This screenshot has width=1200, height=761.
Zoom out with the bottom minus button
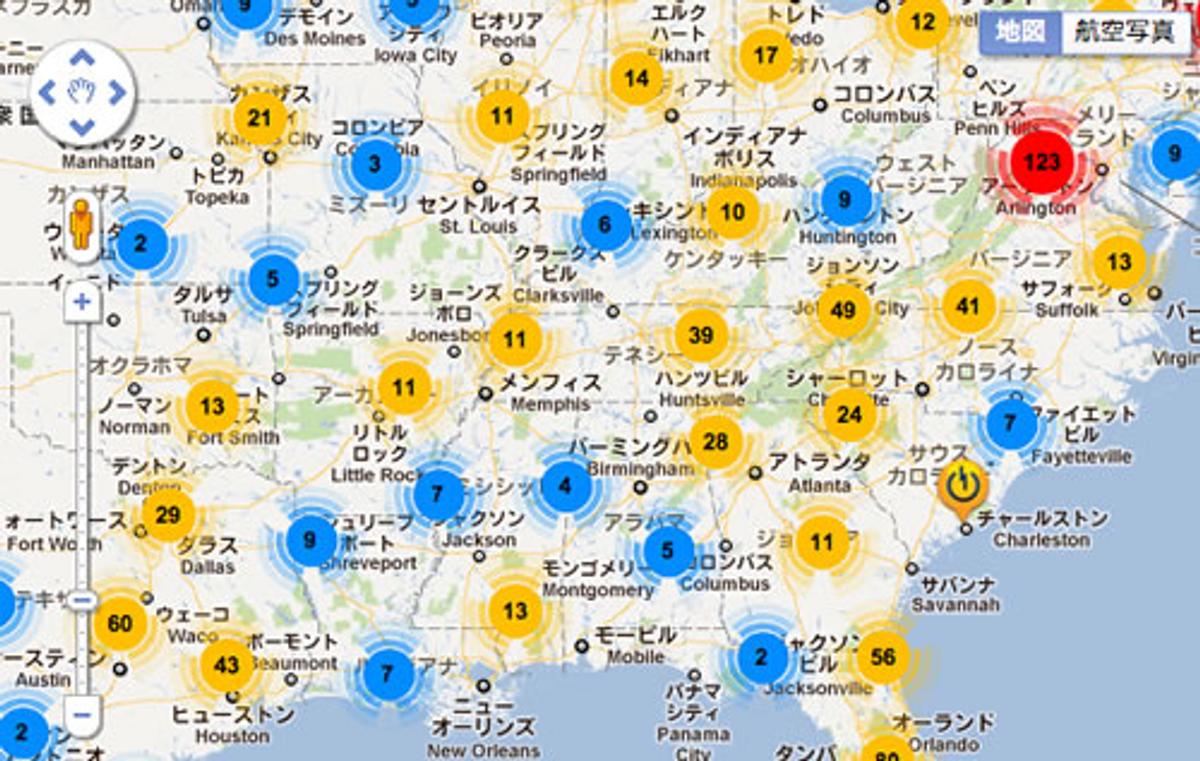pos(82,715)
